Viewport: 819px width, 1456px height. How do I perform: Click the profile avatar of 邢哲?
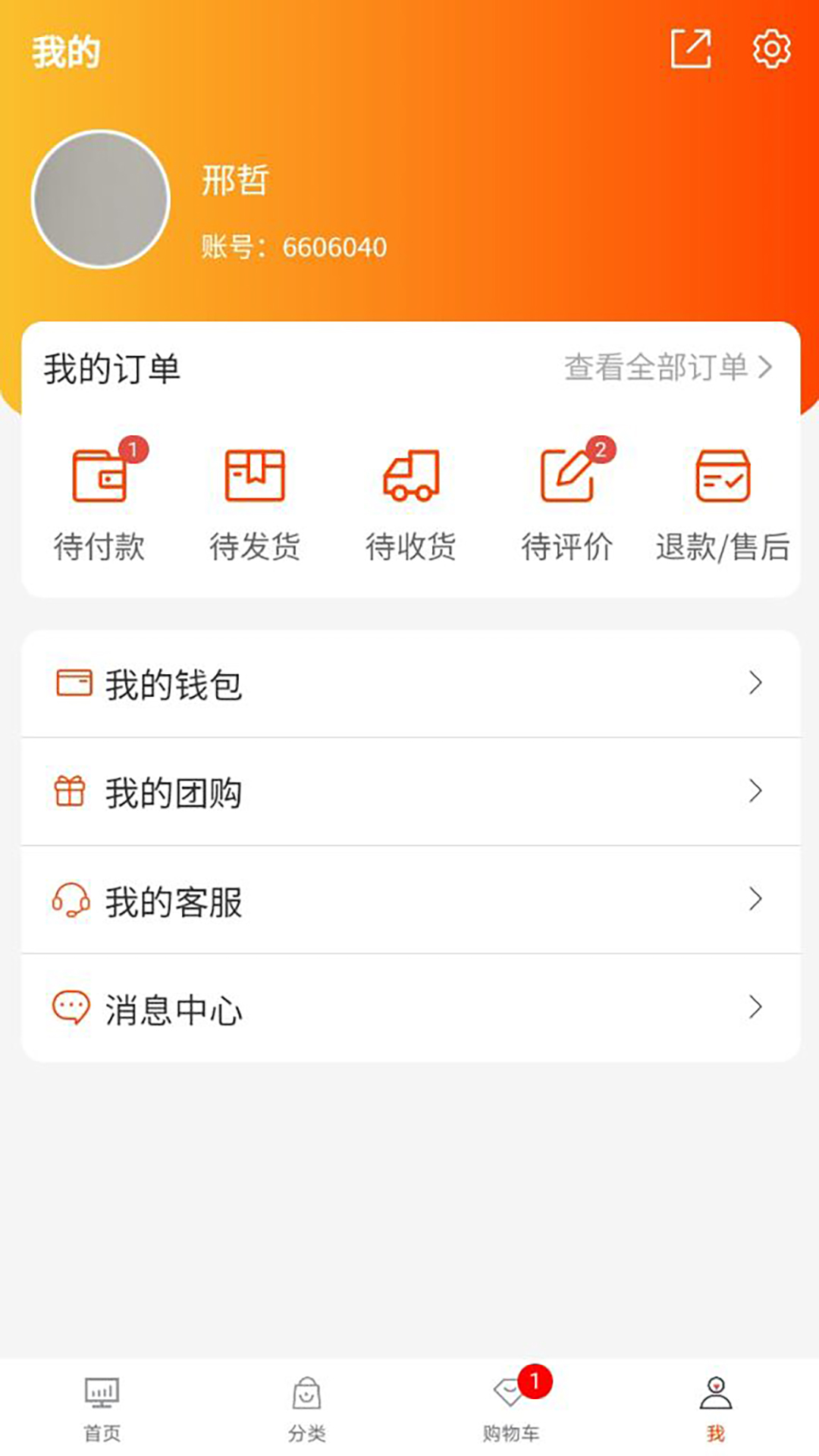[x=101, y=199]
